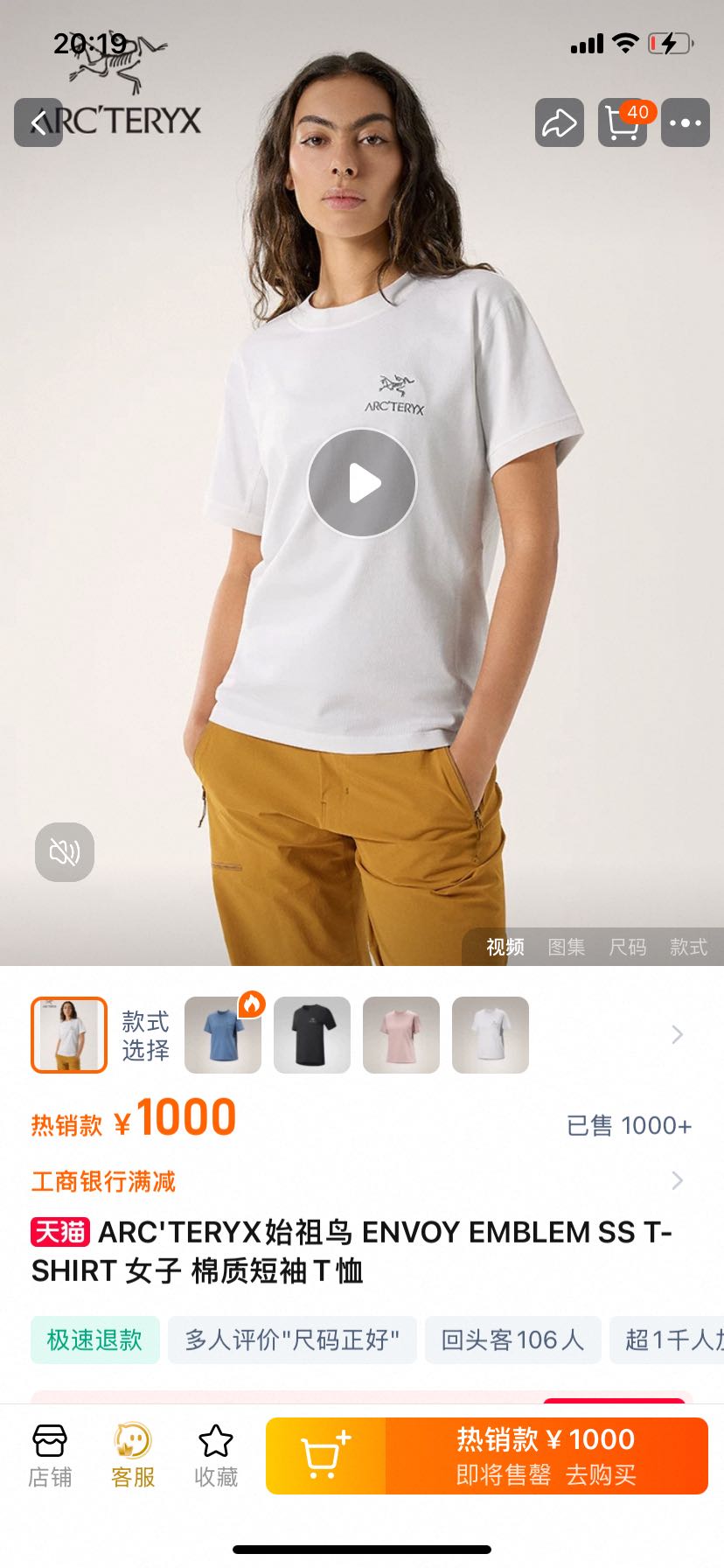Go back using the top-left arrow
The height and width of the screenshot is (1568, 724).
(38, 122)
